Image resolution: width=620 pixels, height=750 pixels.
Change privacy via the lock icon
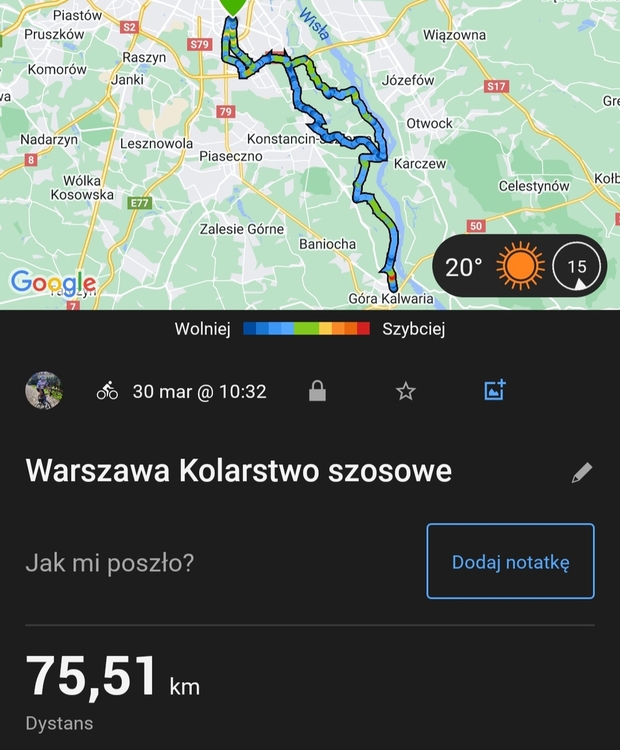[317, 391]
